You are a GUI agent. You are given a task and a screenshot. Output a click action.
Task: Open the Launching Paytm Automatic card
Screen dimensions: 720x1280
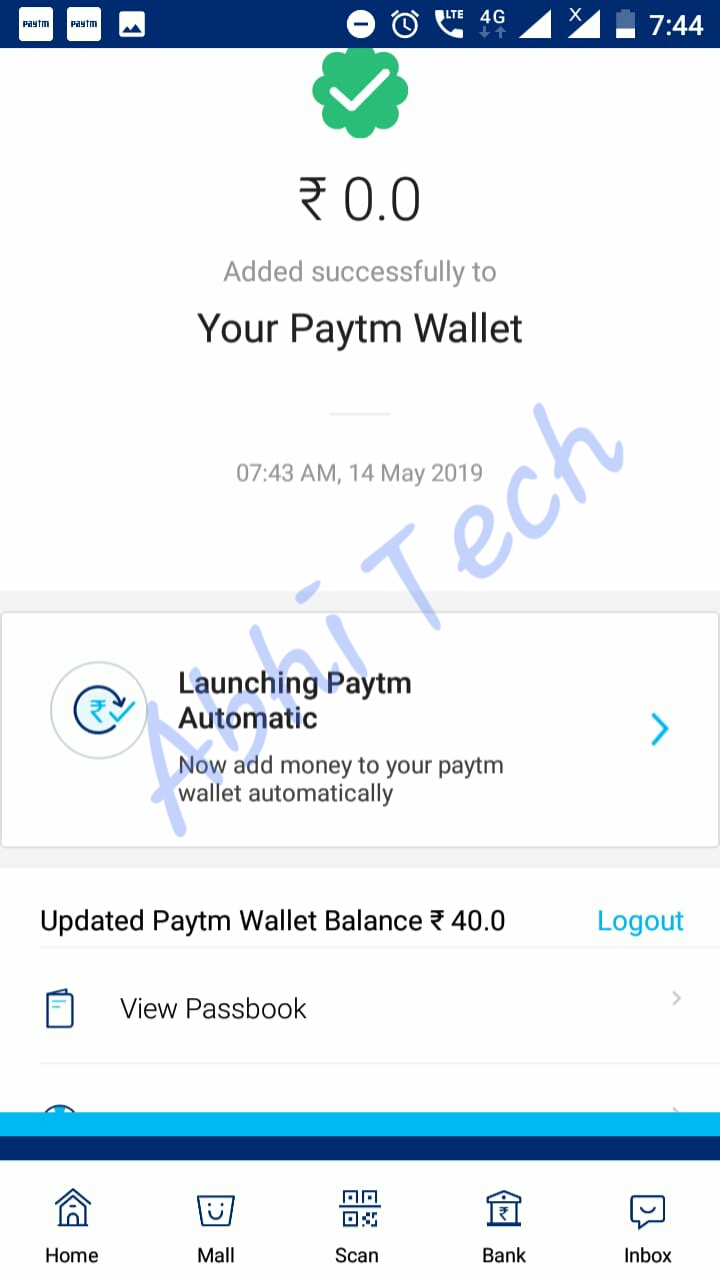pos(360,730)
